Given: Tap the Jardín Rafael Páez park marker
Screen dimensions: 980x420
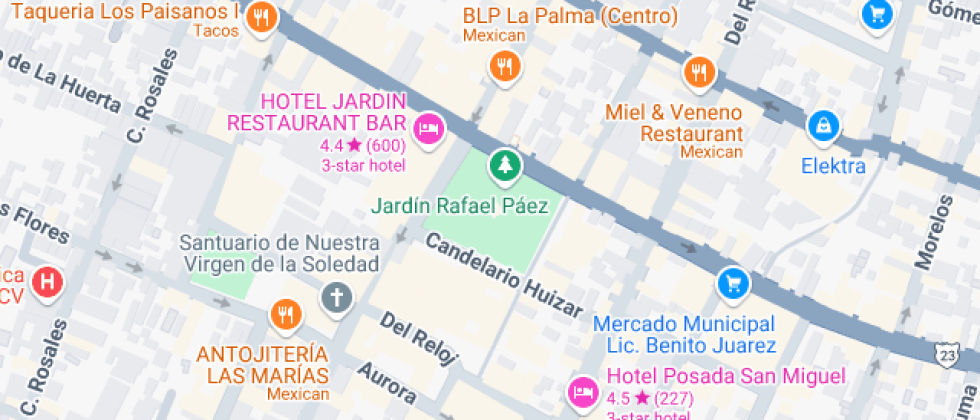Looking at the screenshot, I should (x=504, y=165).
